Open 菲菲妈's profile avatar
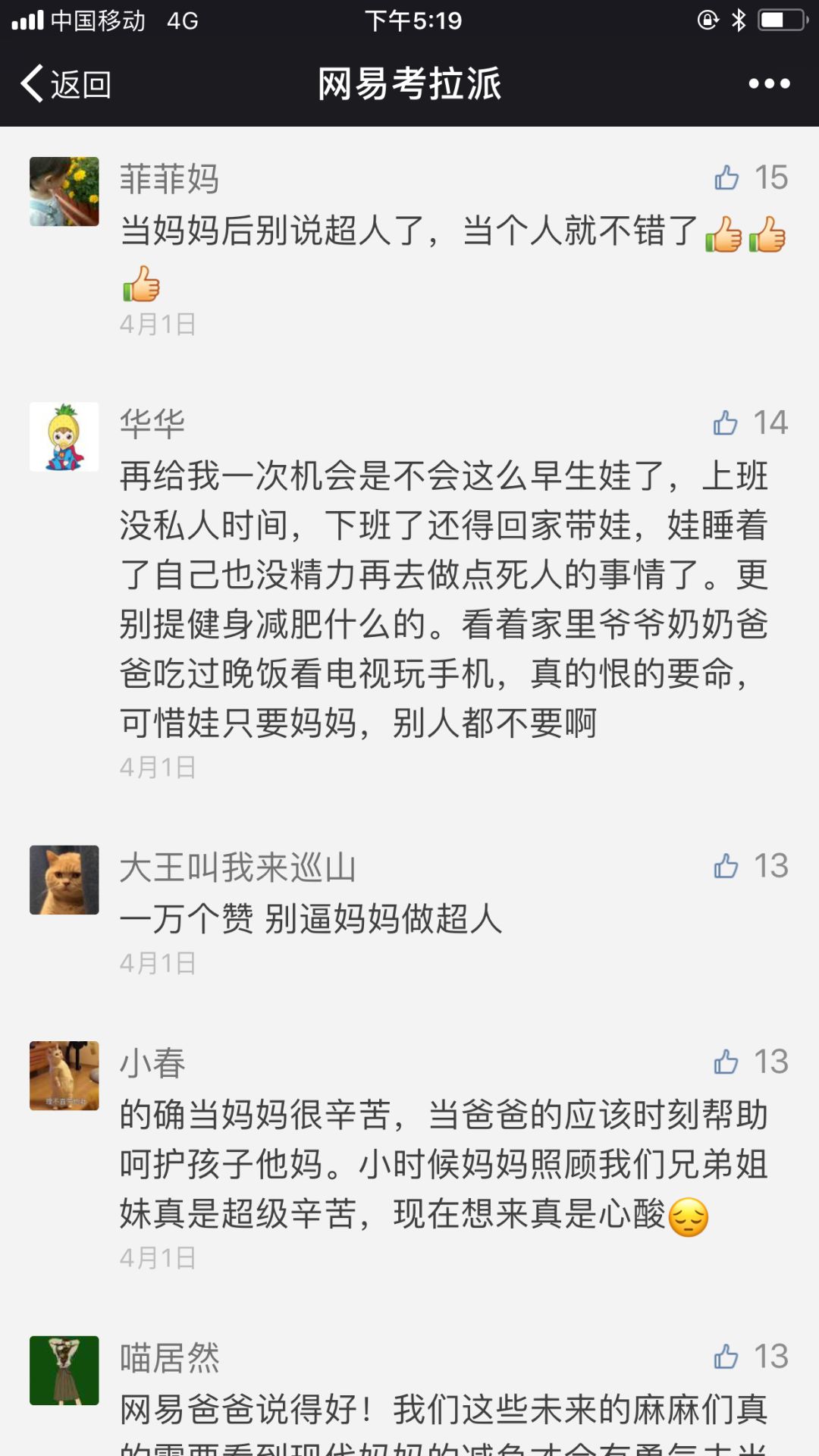This screenshot has height=1456, width=819. [64, 192]
